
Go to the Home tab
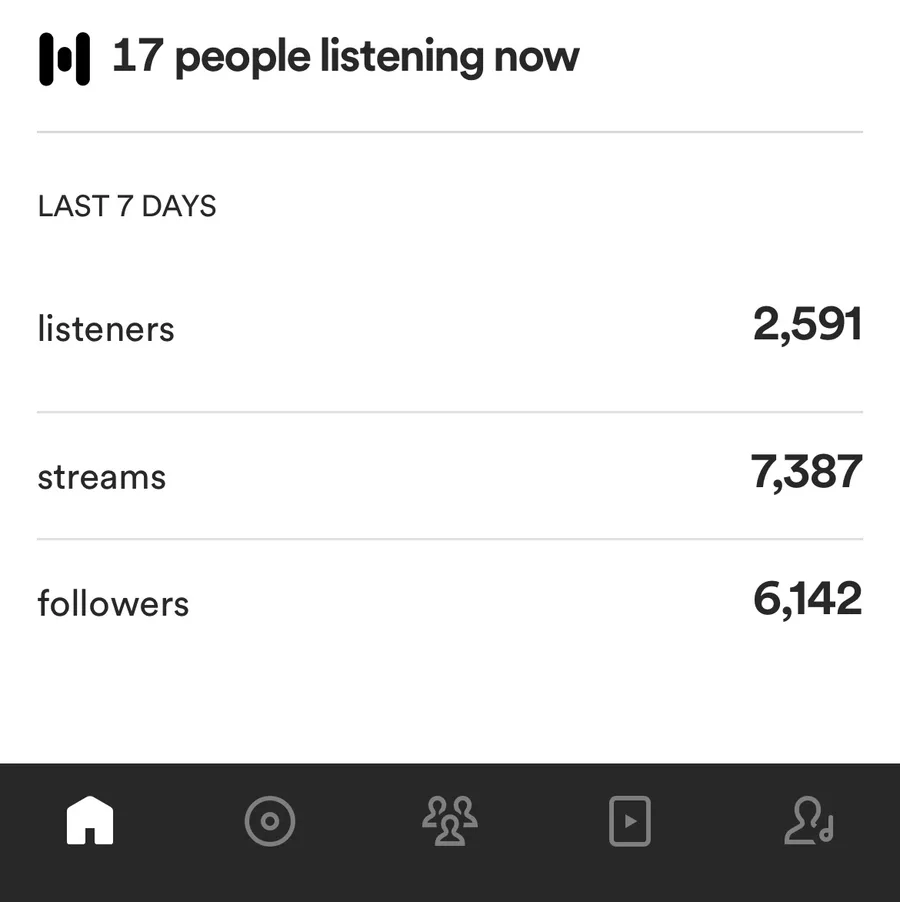pos(90,823)
